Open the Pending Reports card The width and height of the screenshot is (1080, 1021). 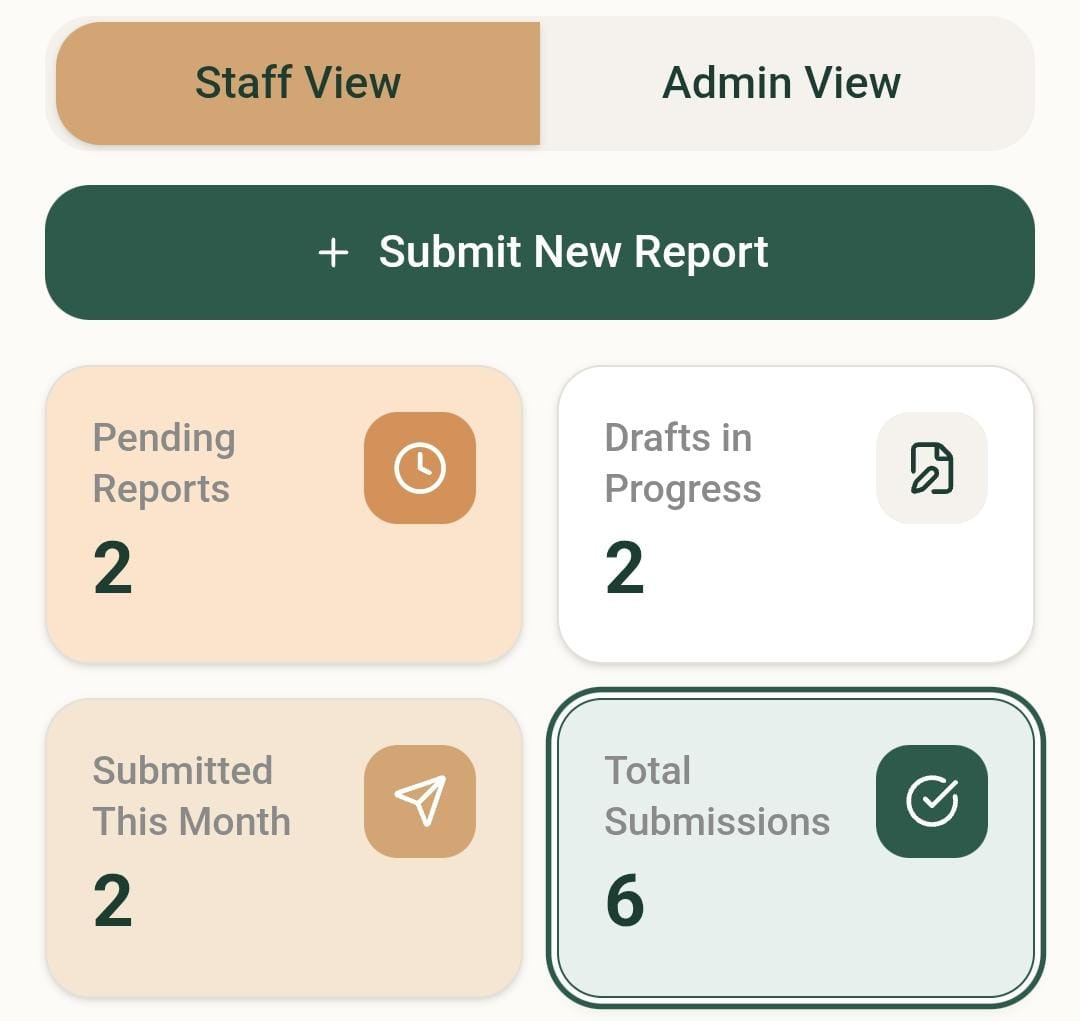(x=284, y=514)
